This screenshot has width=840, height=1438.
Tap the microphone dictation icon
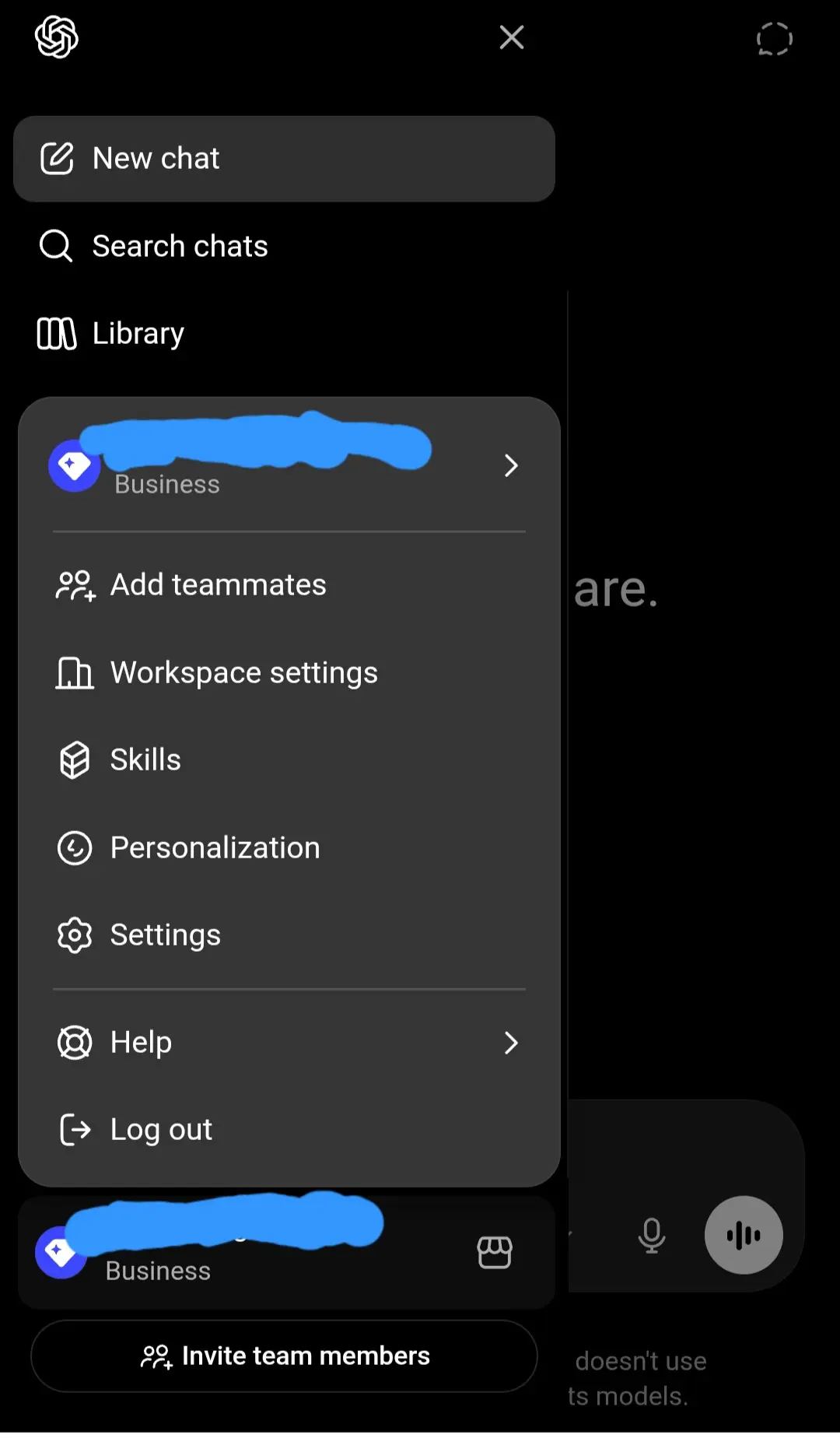(652, 1235)
